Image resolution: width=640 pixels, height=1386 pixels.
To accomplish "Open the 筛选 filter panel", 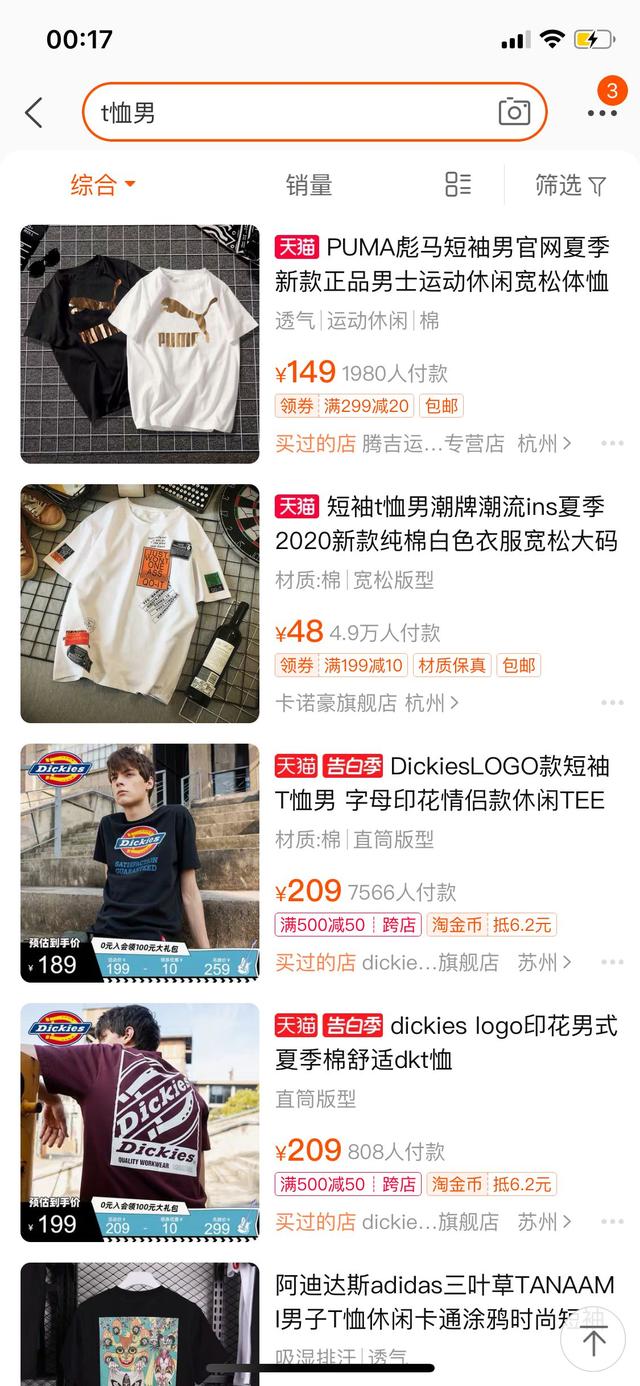I will pos(570,185).
